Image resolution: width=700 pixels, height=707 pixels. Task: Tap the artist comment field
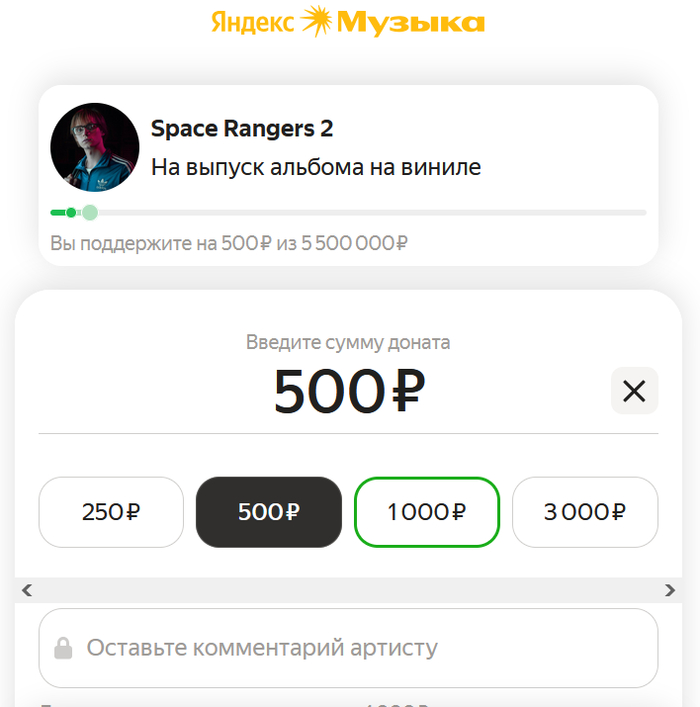pyautogui.click(x=348, y=648)
